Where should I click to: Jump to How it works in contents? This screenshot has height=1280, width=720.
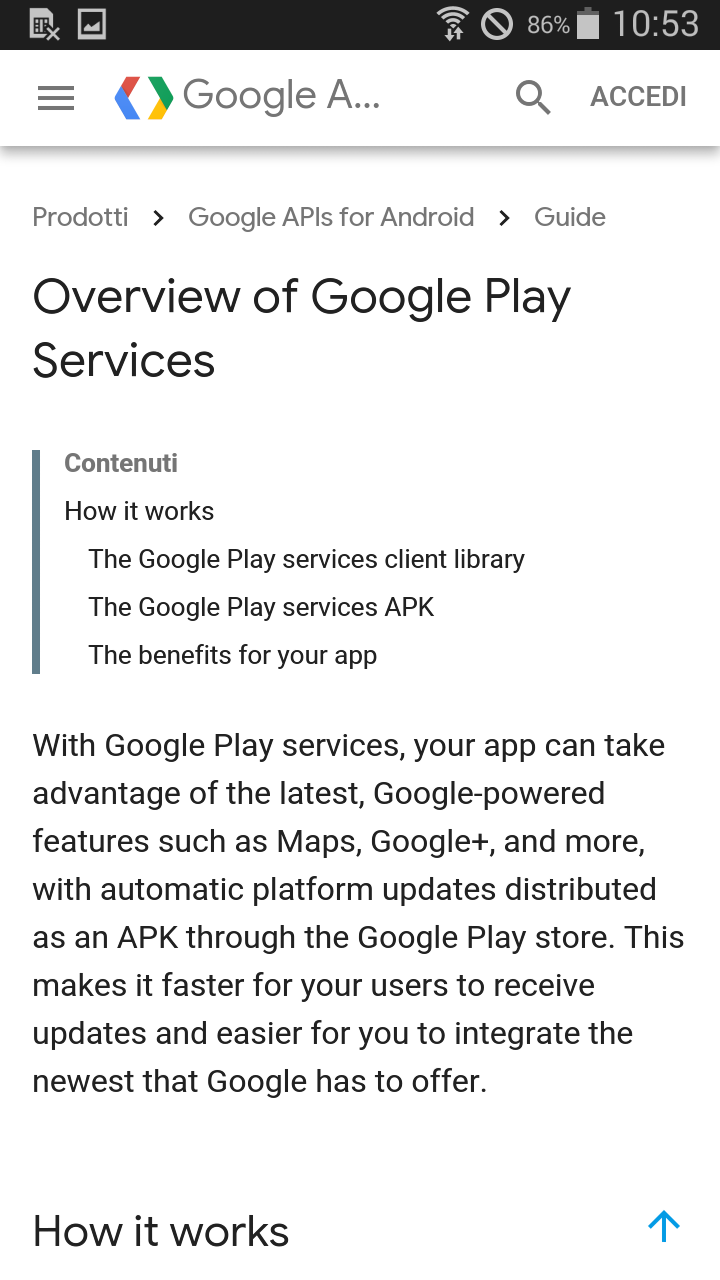click(x=139, y=511)
